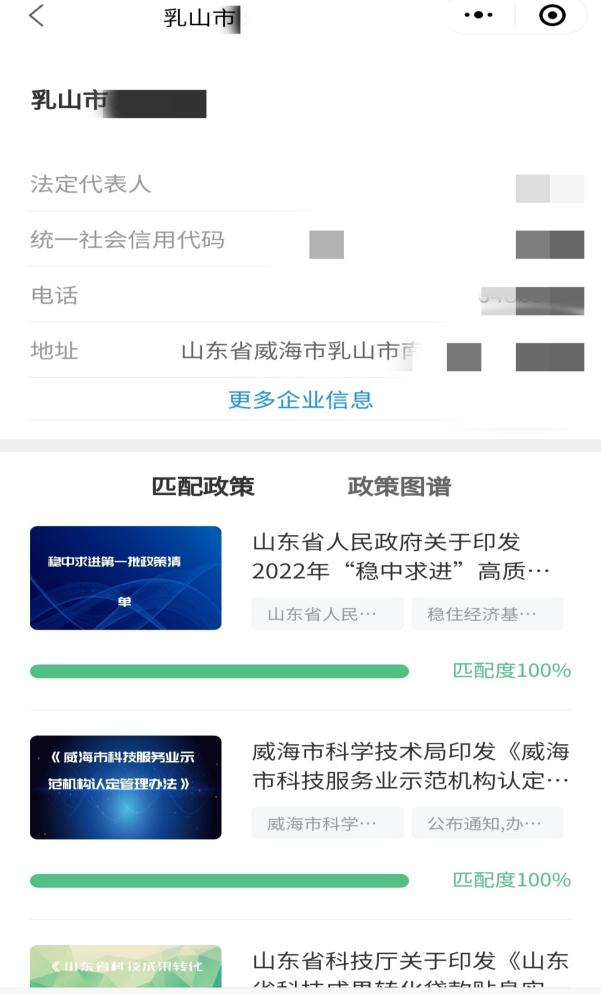
Task: Tap the 山东省人民… source chip
Action: coord(327,614)
